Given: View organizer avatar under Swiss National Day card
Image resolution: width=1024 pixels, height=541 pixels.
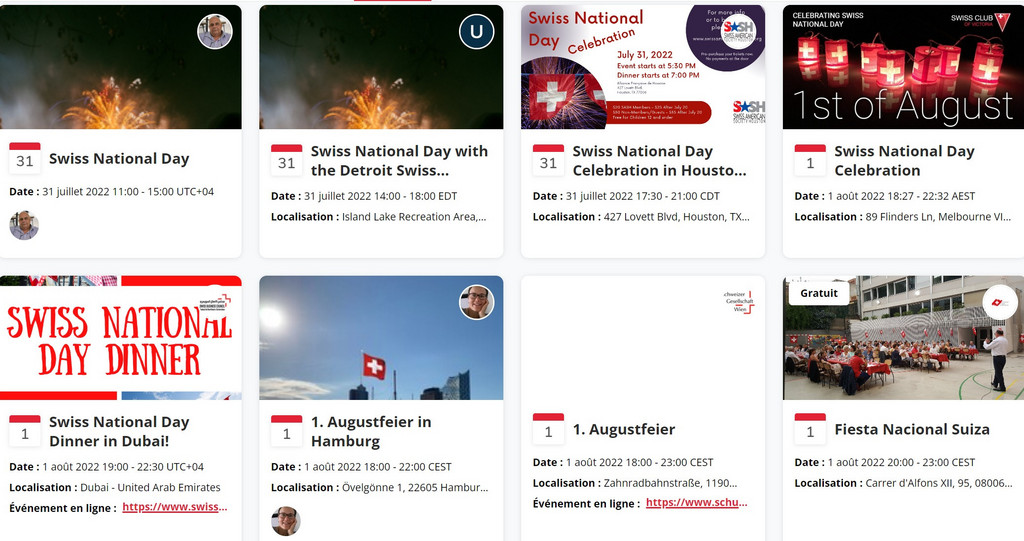Looking at the screenshot, I should coord(24,225).
